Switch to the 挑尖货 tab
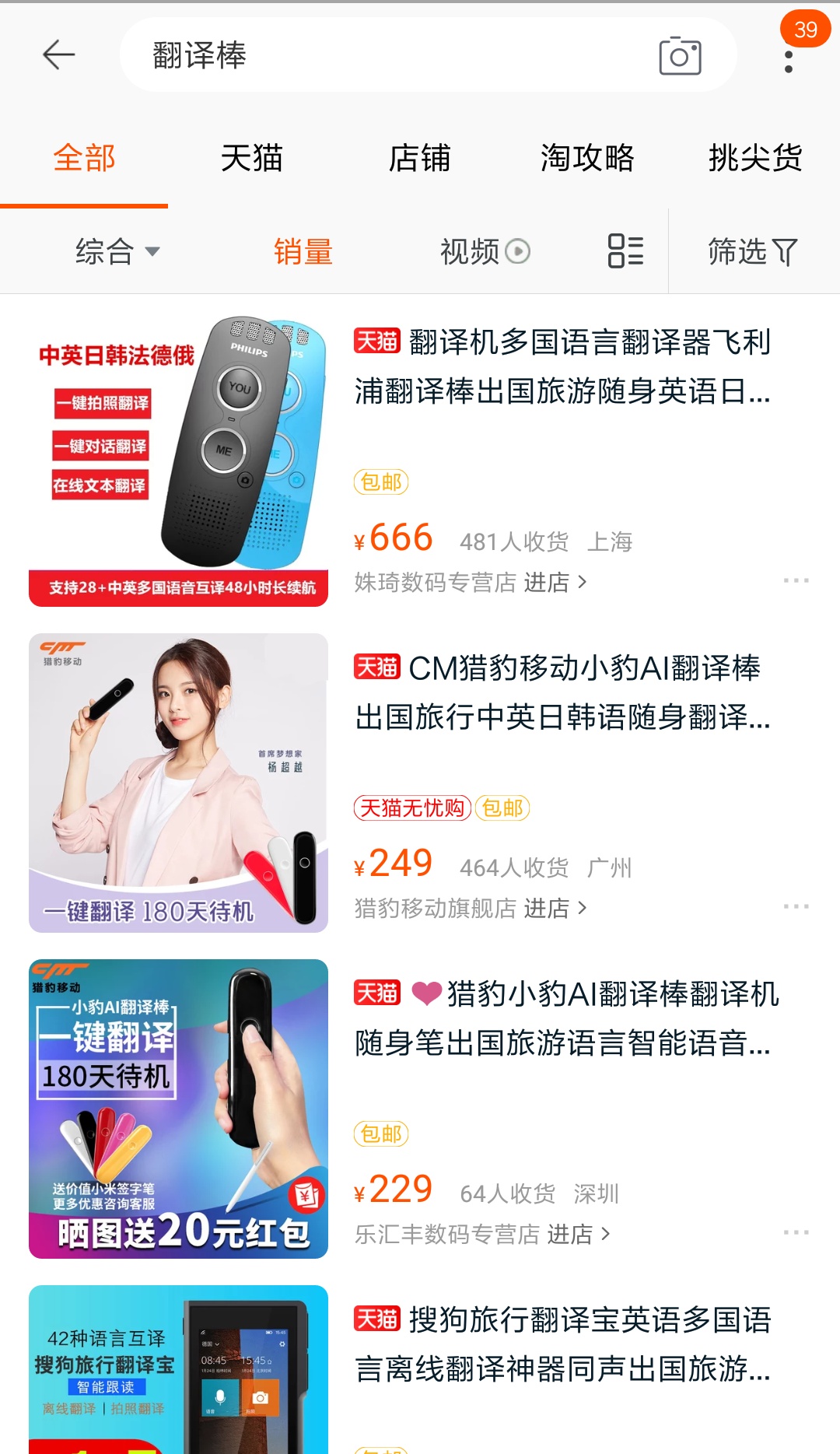 point(755,158)
